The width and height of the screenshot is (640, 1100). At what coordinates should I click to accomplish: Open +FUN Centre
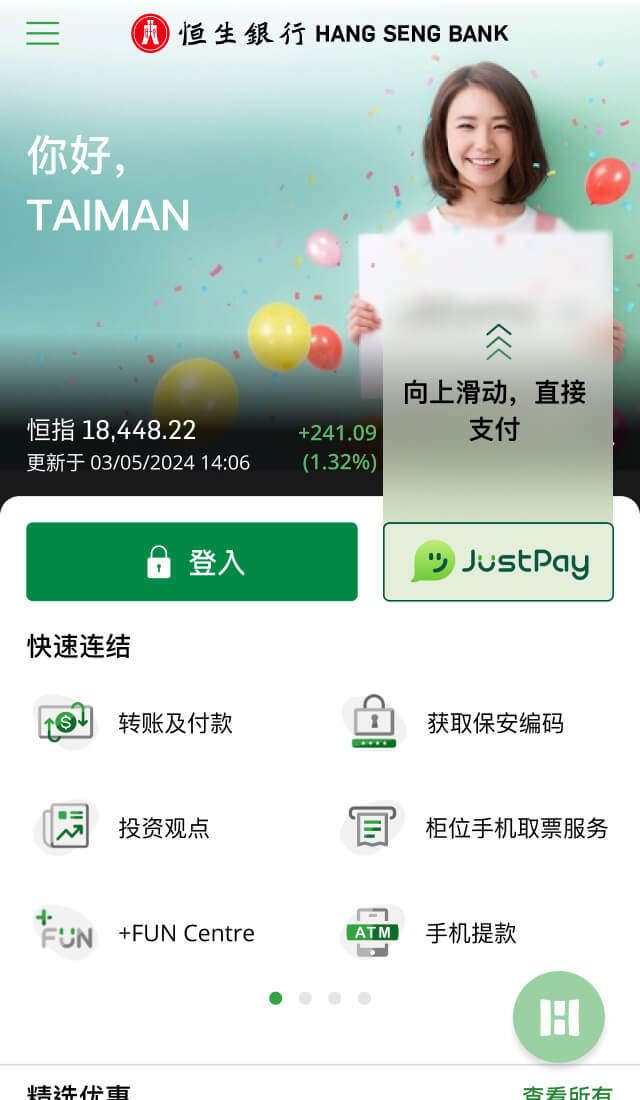pyautogui.click(x=186, y=933)
